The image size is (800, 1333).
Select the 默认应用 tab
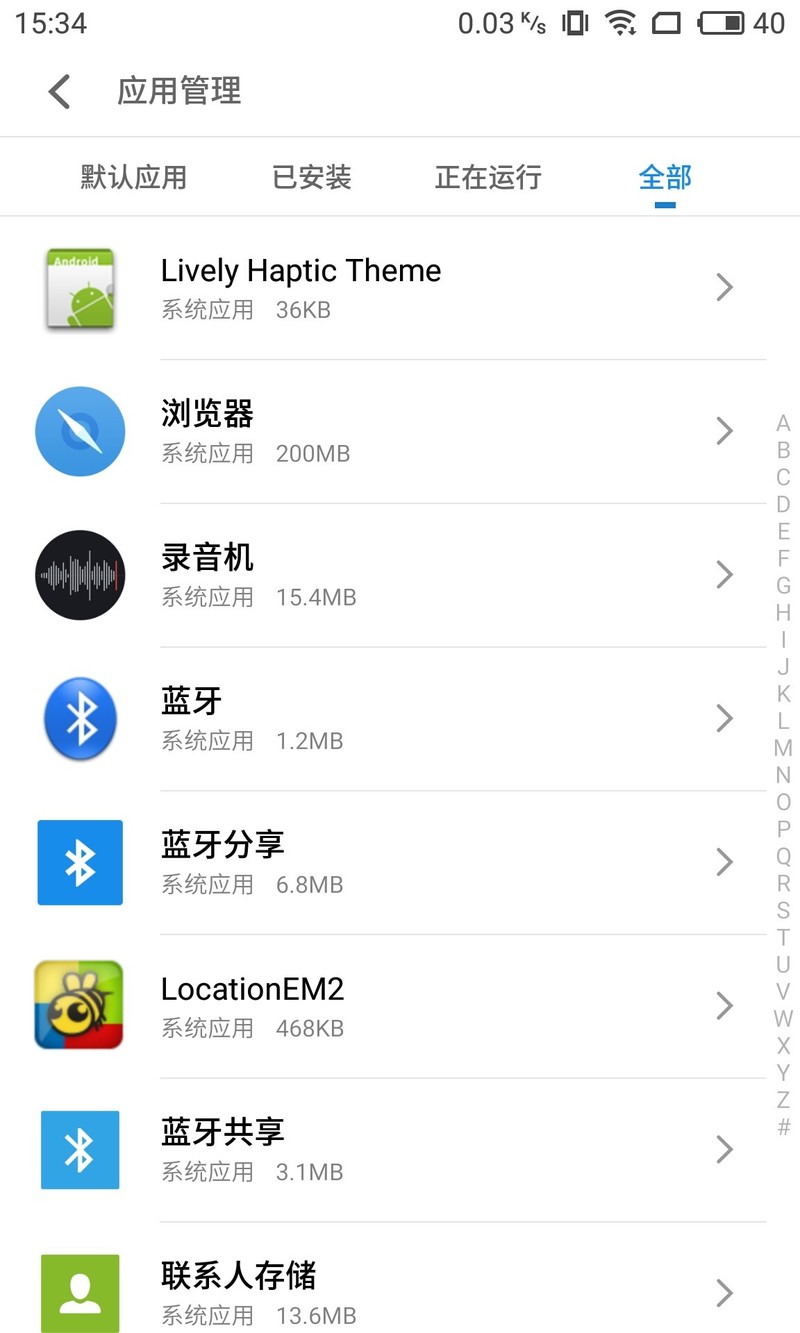(x=133, y=177)
